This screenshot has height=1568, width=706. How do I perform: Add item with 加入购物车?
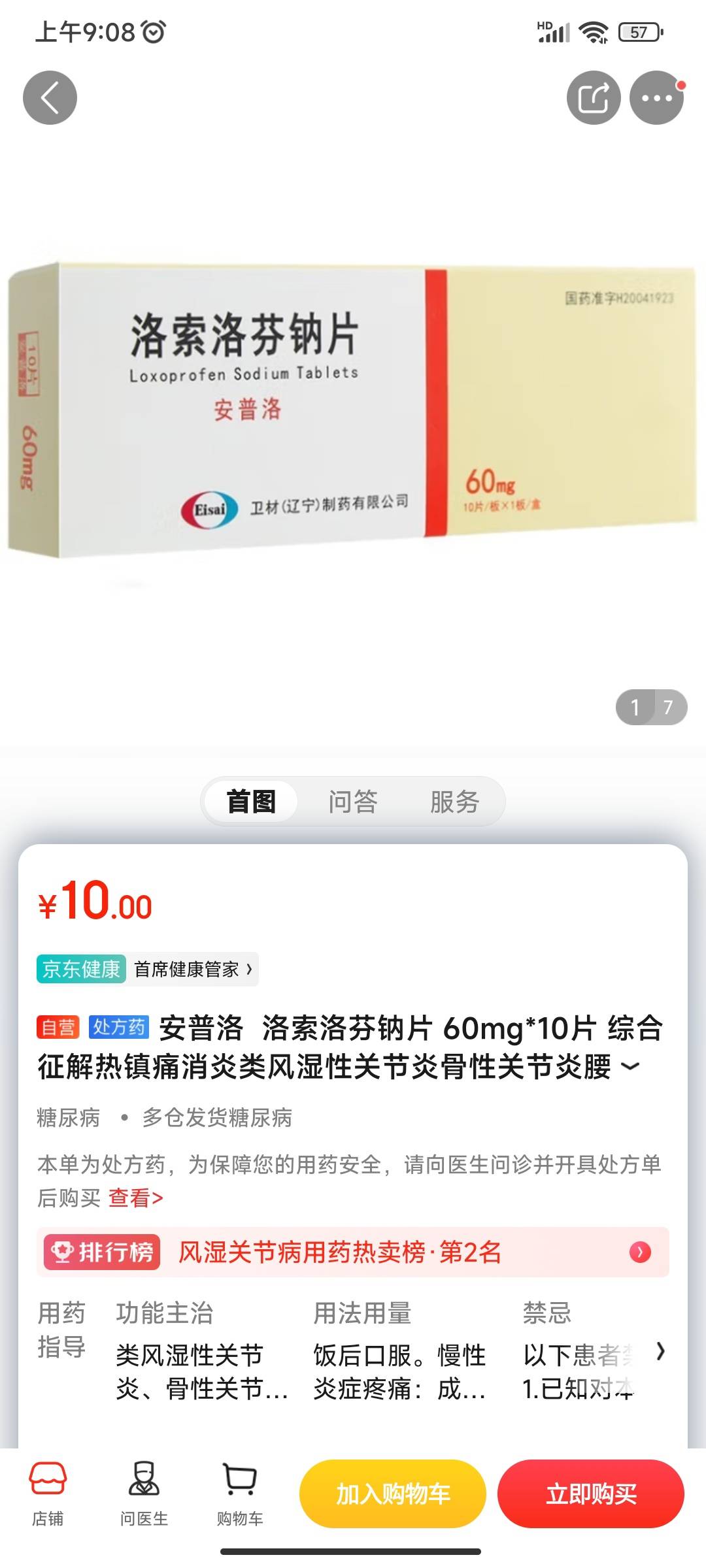pyautogui.click(x=393, y=1494)
